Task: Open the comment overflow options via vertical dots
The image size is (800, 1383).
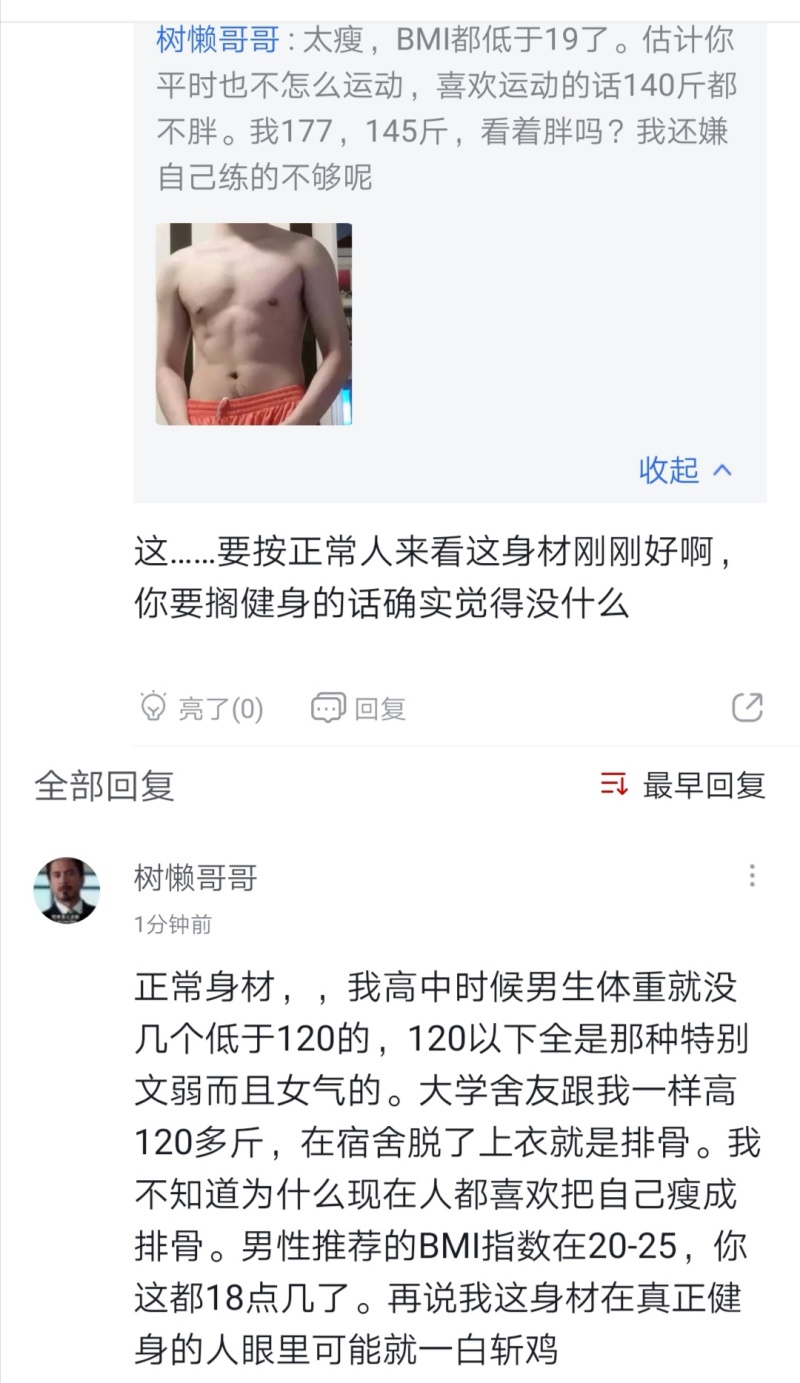Action: coord(753,874)
